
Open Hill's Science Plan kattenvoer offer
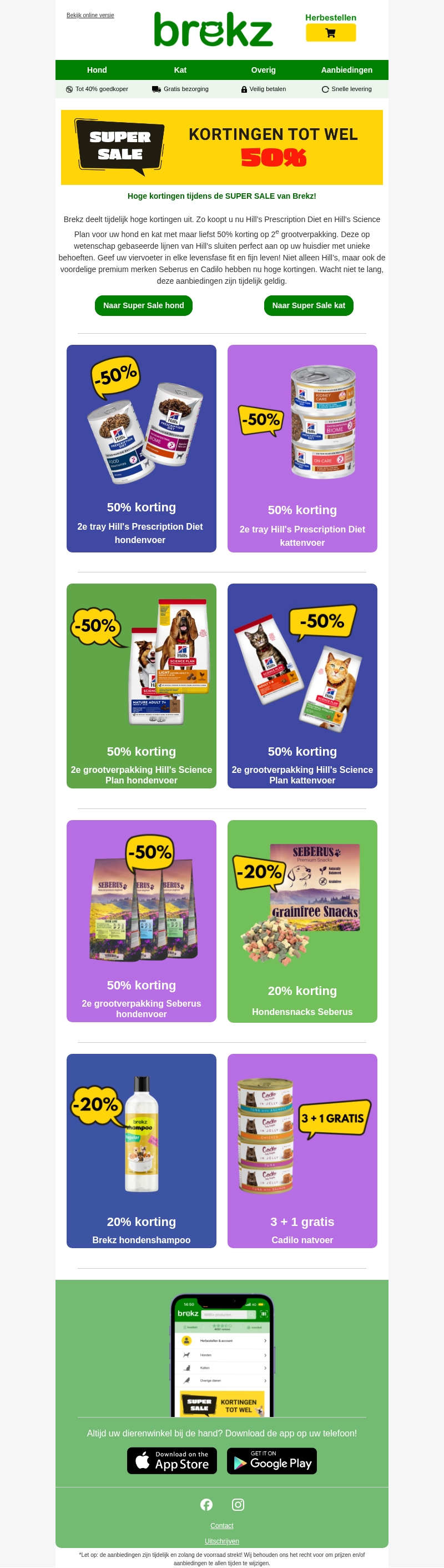pos(302,685)
